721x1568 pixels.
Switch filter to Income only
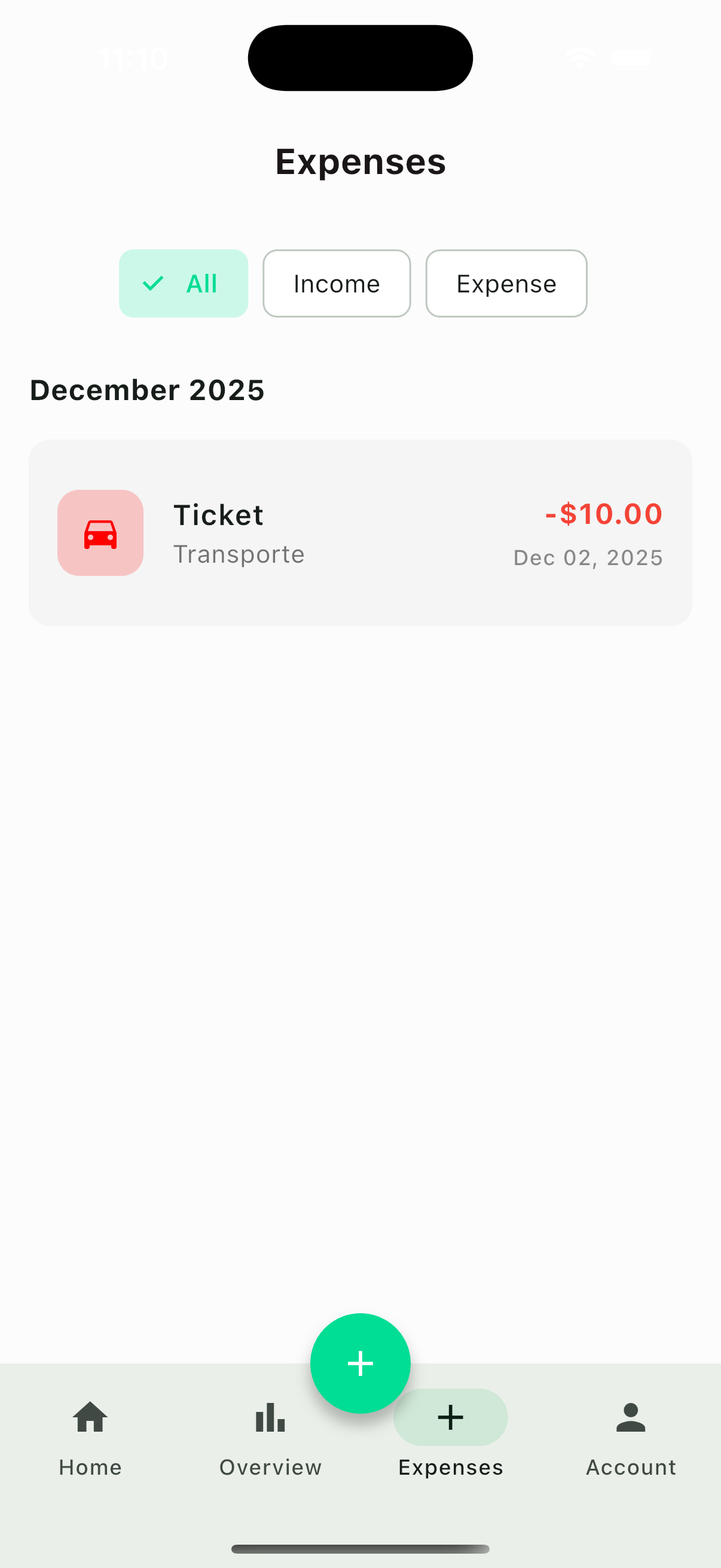click(336, 283)
